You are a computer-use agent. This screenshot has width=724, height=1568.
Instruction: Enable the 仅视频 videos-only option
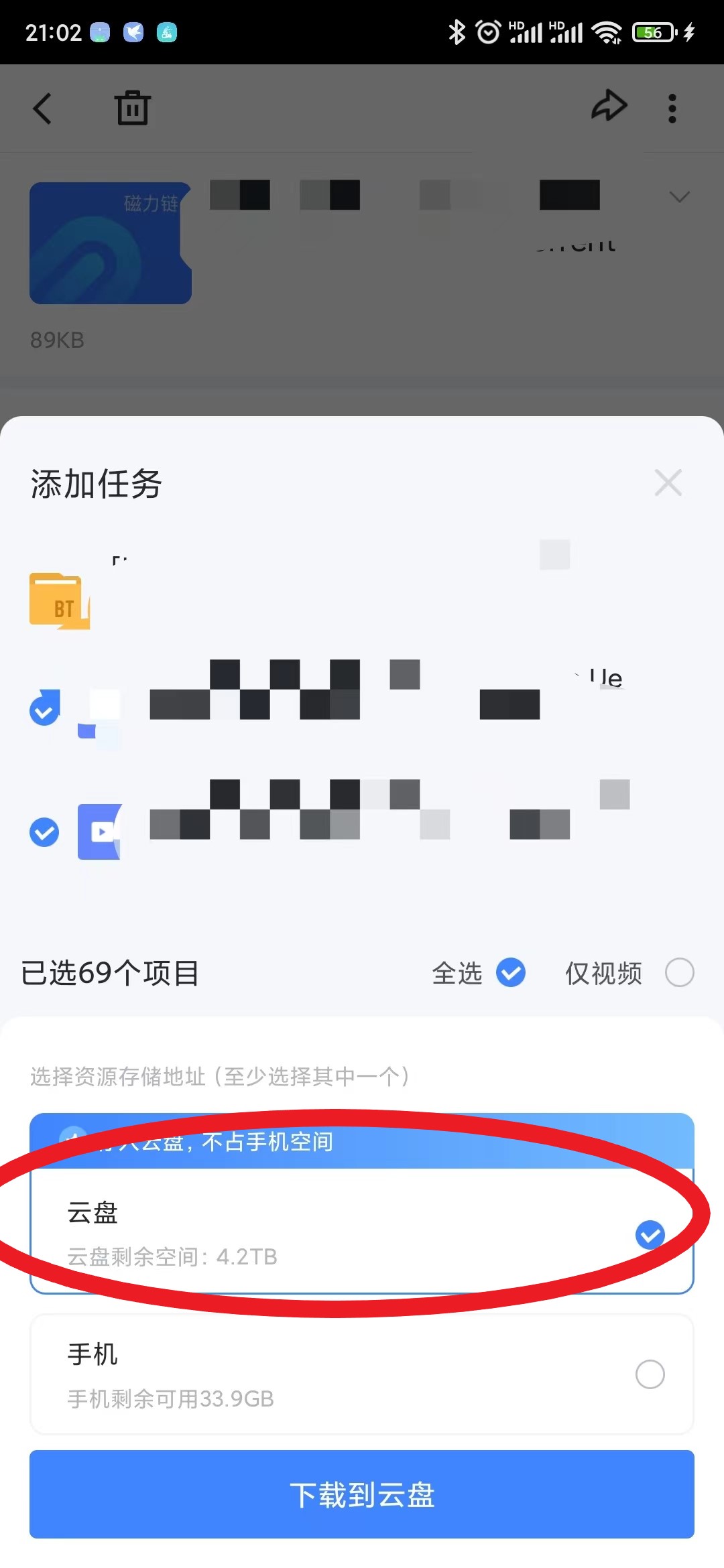[x=679, y=972]
